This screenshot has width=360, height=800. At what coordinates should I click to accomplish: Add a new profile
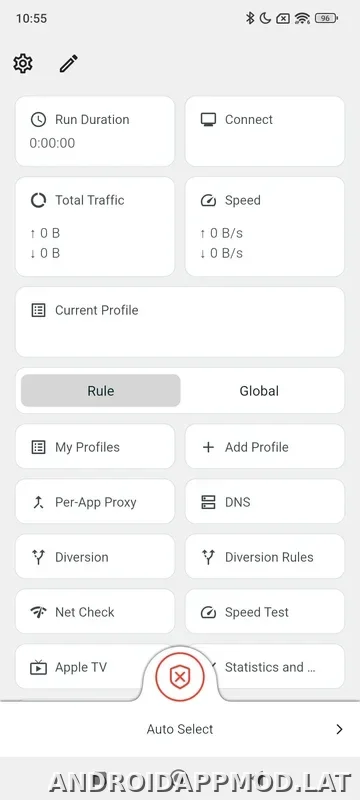tap(265, 446)
